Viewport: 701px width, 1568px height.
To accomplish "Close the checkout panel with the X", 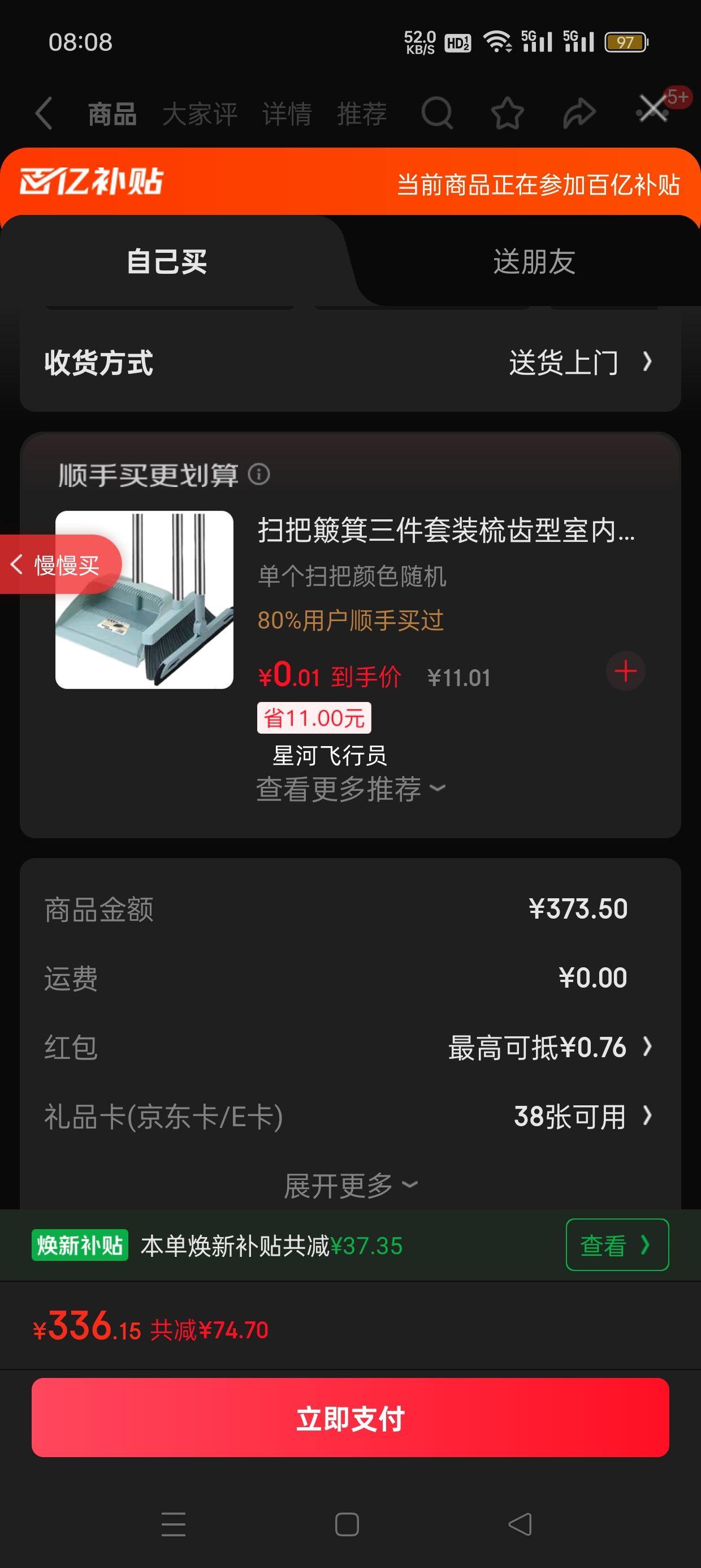I will click(653, 110).
